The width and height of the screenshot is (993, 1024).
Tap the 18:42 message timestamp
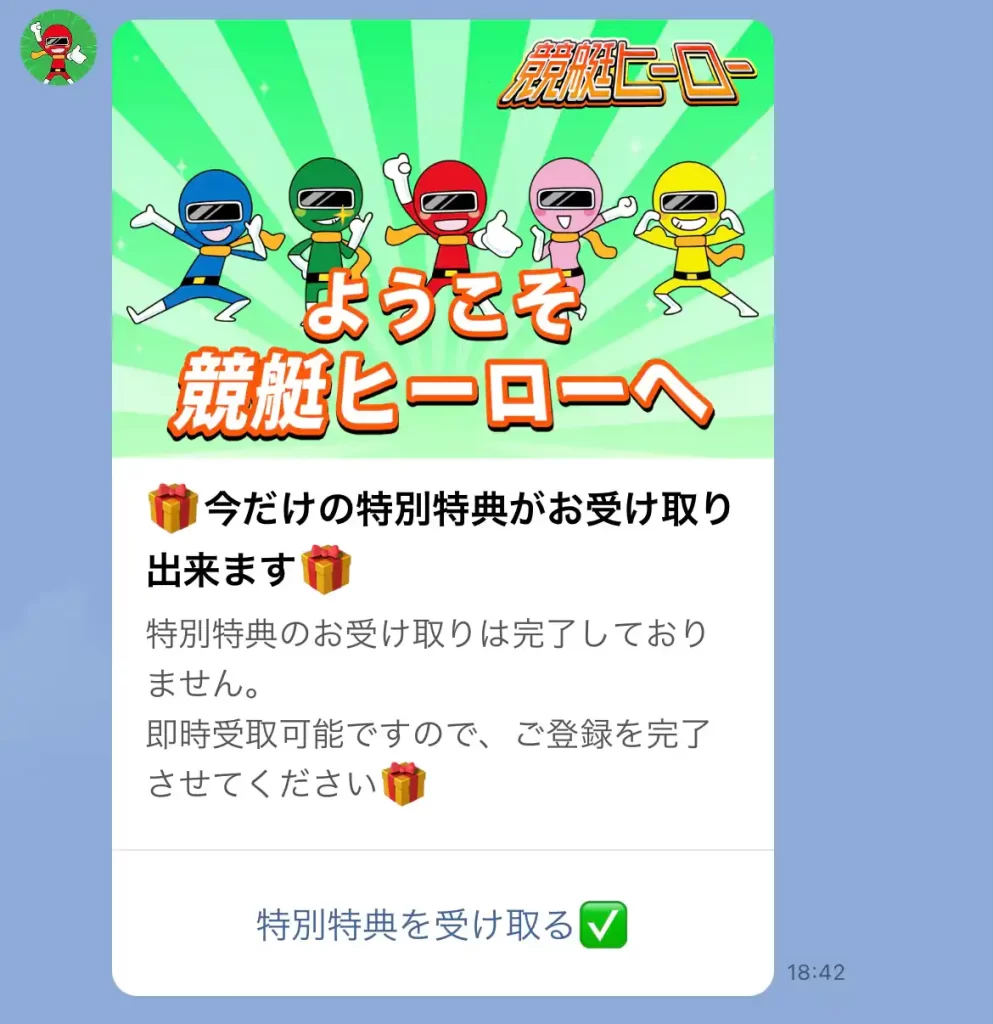[817, 972]
